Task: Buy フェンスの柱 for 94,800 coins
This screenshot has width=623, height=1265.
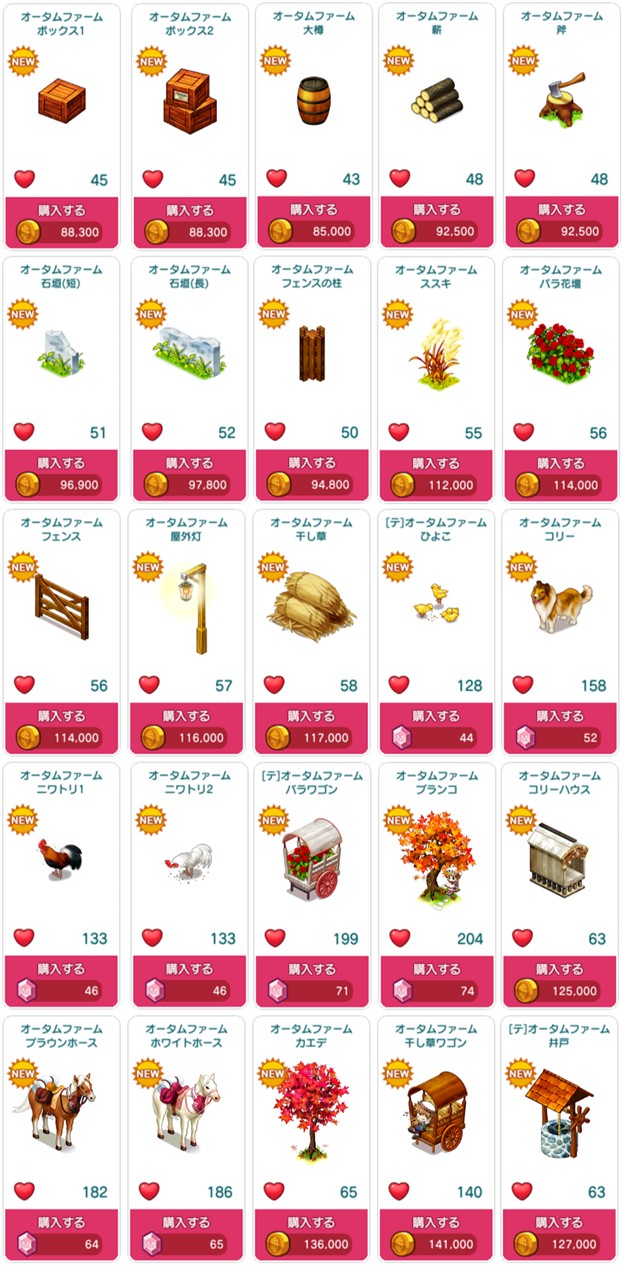Action: (x=312, y=475)
